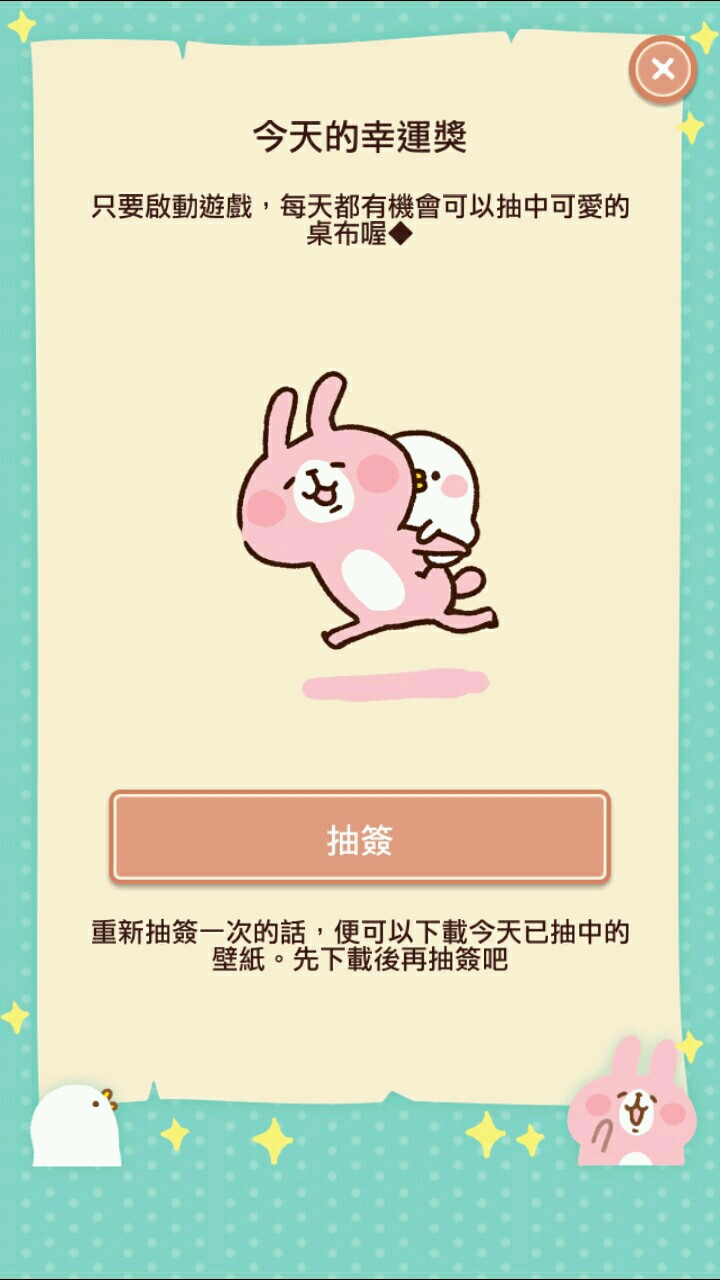Tap the 抽簽 draw button
The height and width of the screenshot is (1280, 720).
coord(360,838)
